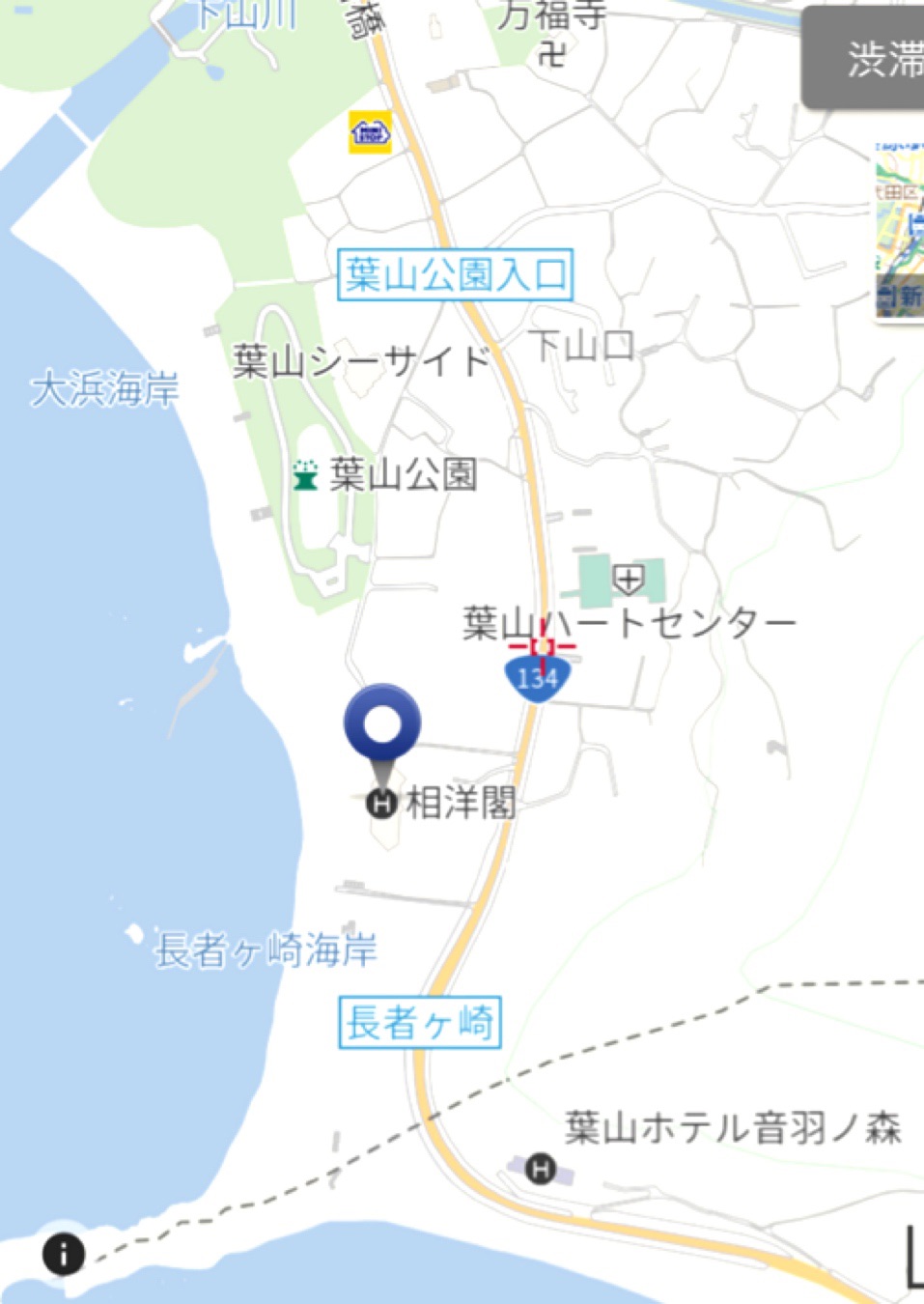The width and height of the screenshot is (924, 1304).
Task: Tap the blue location pin
Action: point(382,723)
